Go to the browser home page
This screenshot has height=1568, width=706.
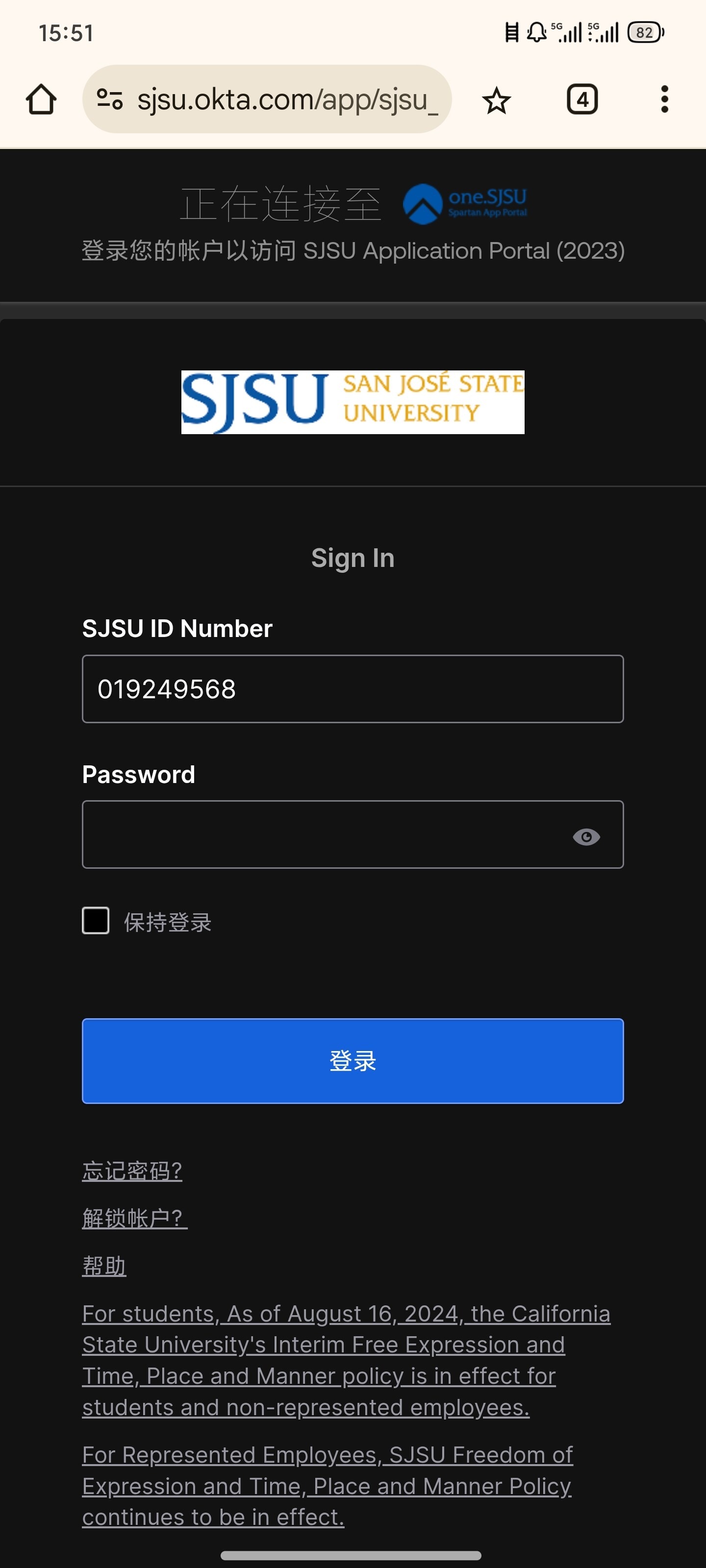point(41,99)
